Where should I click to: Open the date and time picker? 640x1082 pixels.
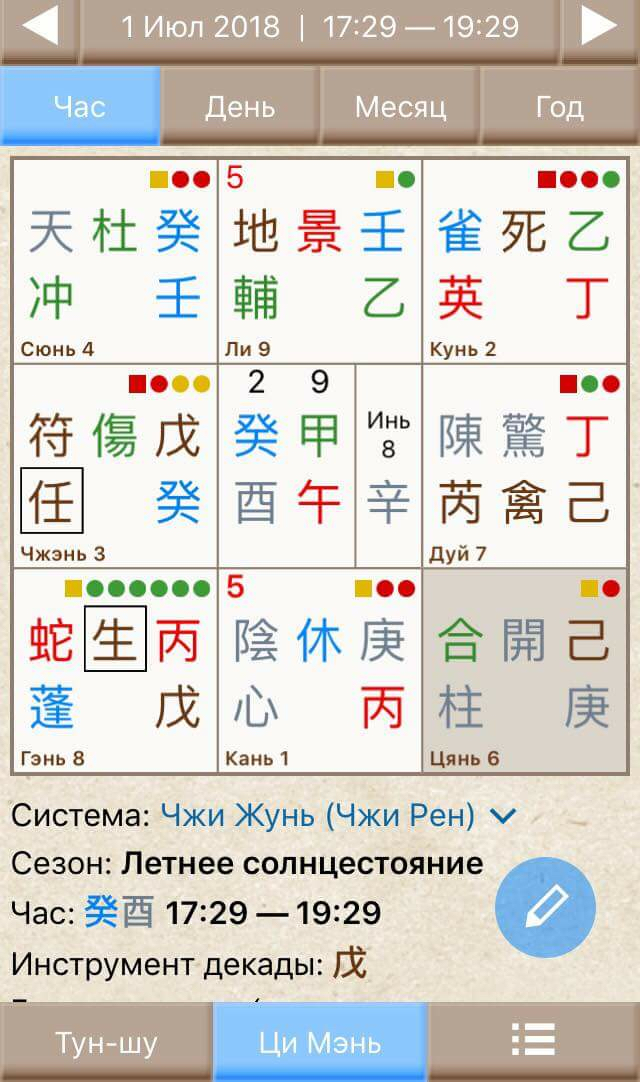pyautogui.click(x=320, y=28)
